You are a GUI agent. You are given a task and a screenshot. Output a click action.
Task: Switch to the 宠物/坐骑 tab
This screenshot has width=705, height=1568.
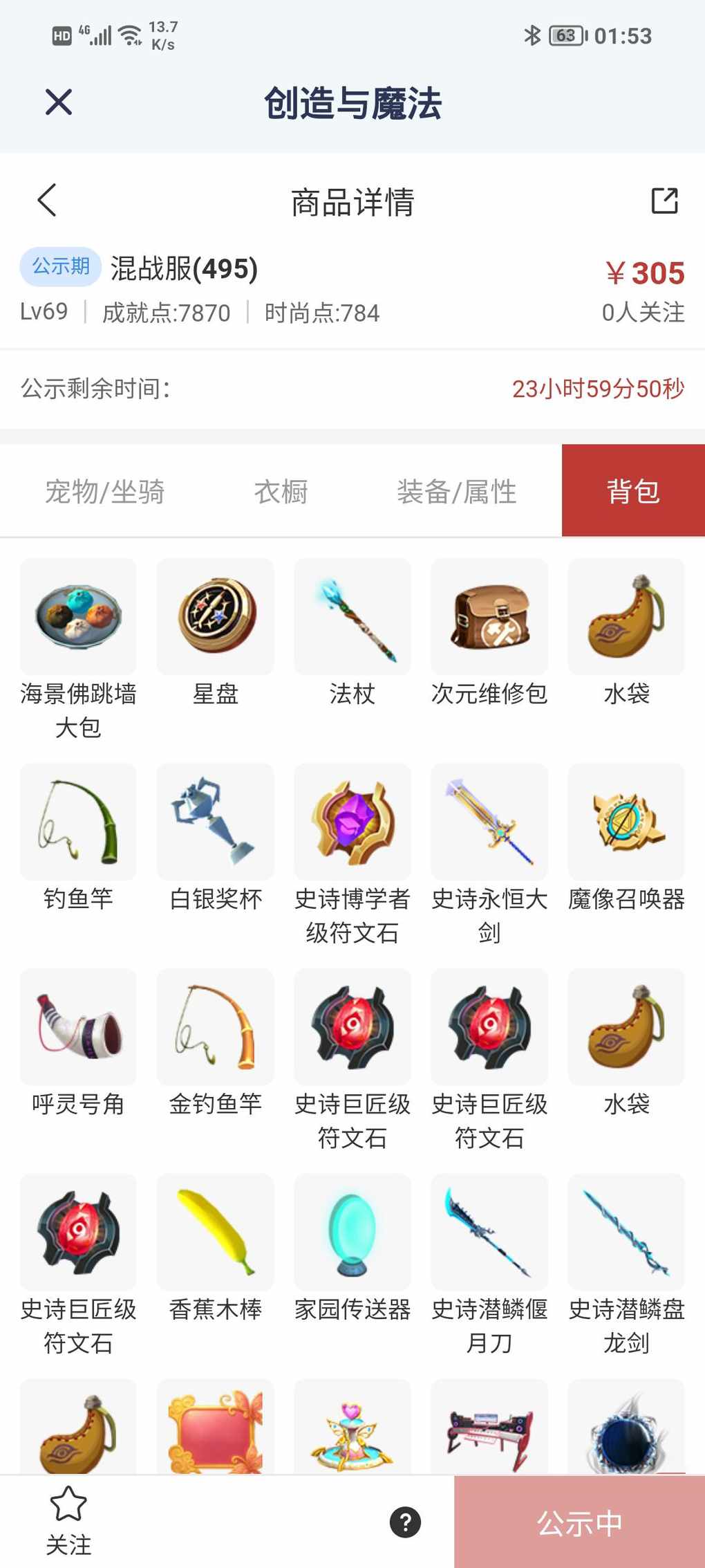pyautogui.click(x=104, y=492)
